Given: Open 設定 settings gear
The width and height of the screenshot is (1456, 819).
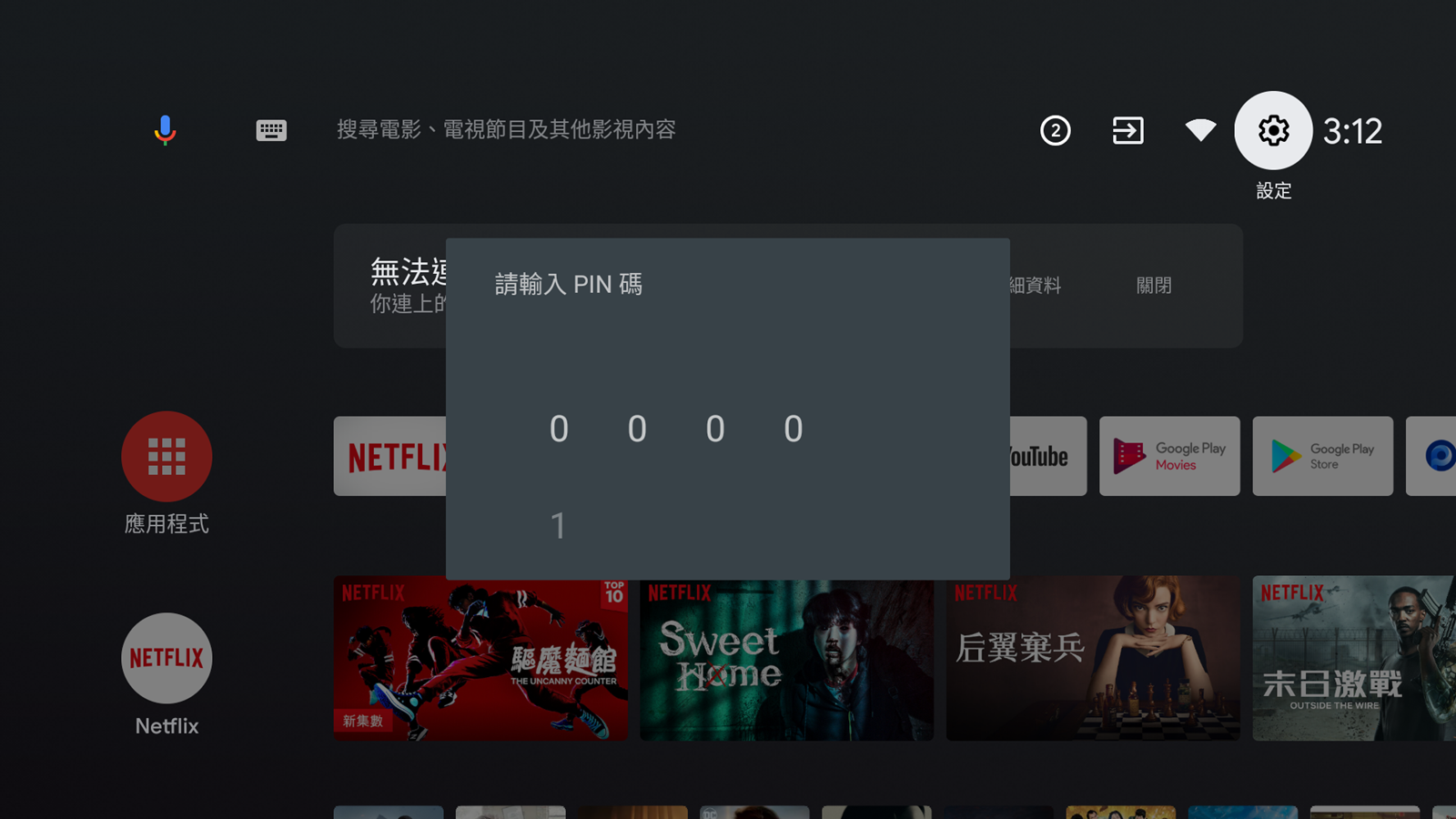Looking at the screenshot, I should click(x=1273, y=130).
